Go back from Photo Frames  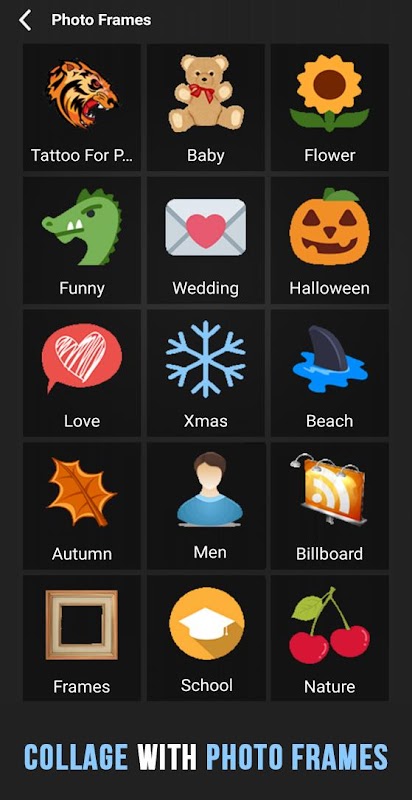(25, 20)
